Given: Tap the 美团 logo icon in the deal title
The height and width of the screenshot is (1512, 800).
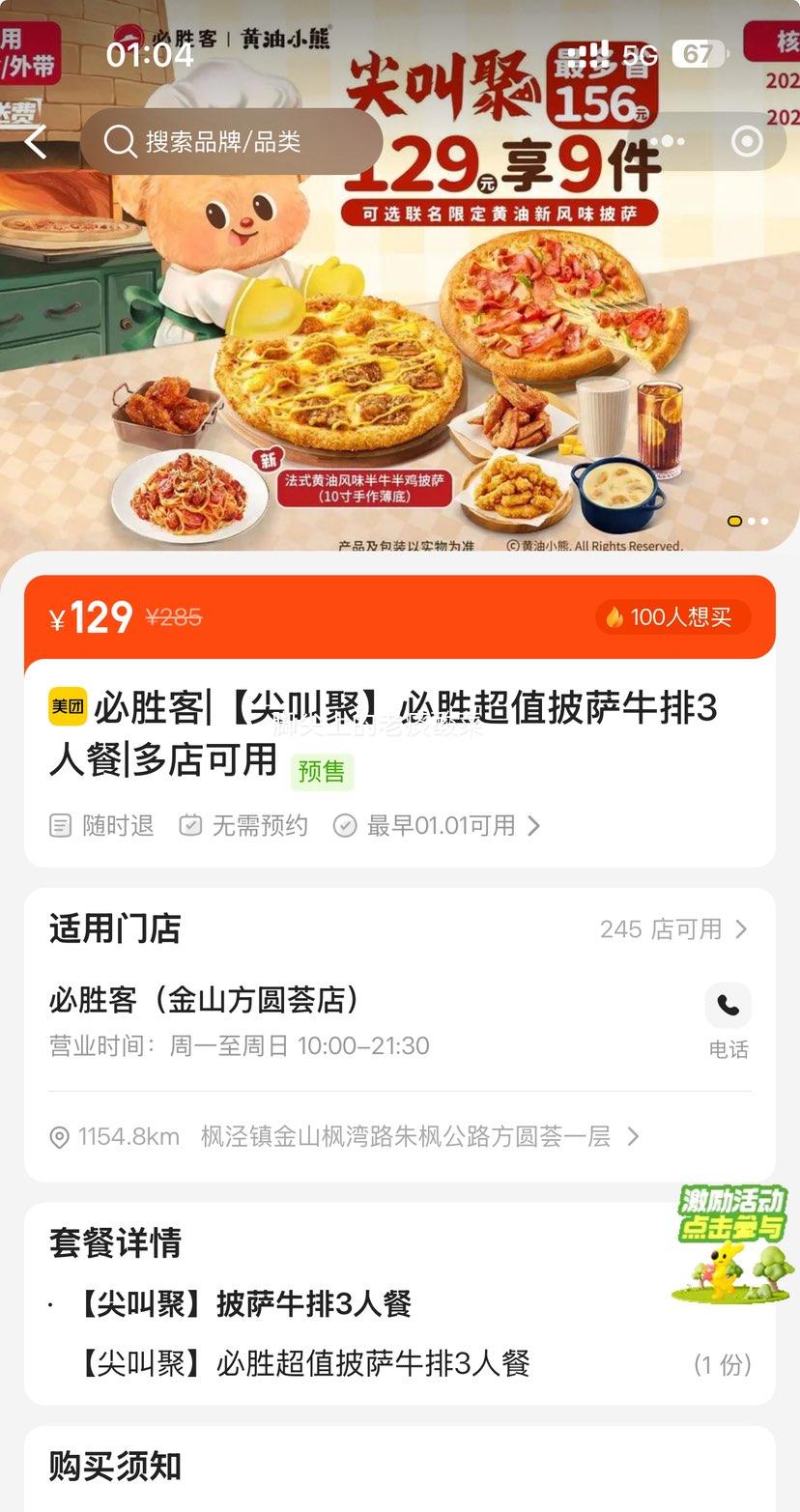Looking at the screenshot, I should (x=69, y=708).
